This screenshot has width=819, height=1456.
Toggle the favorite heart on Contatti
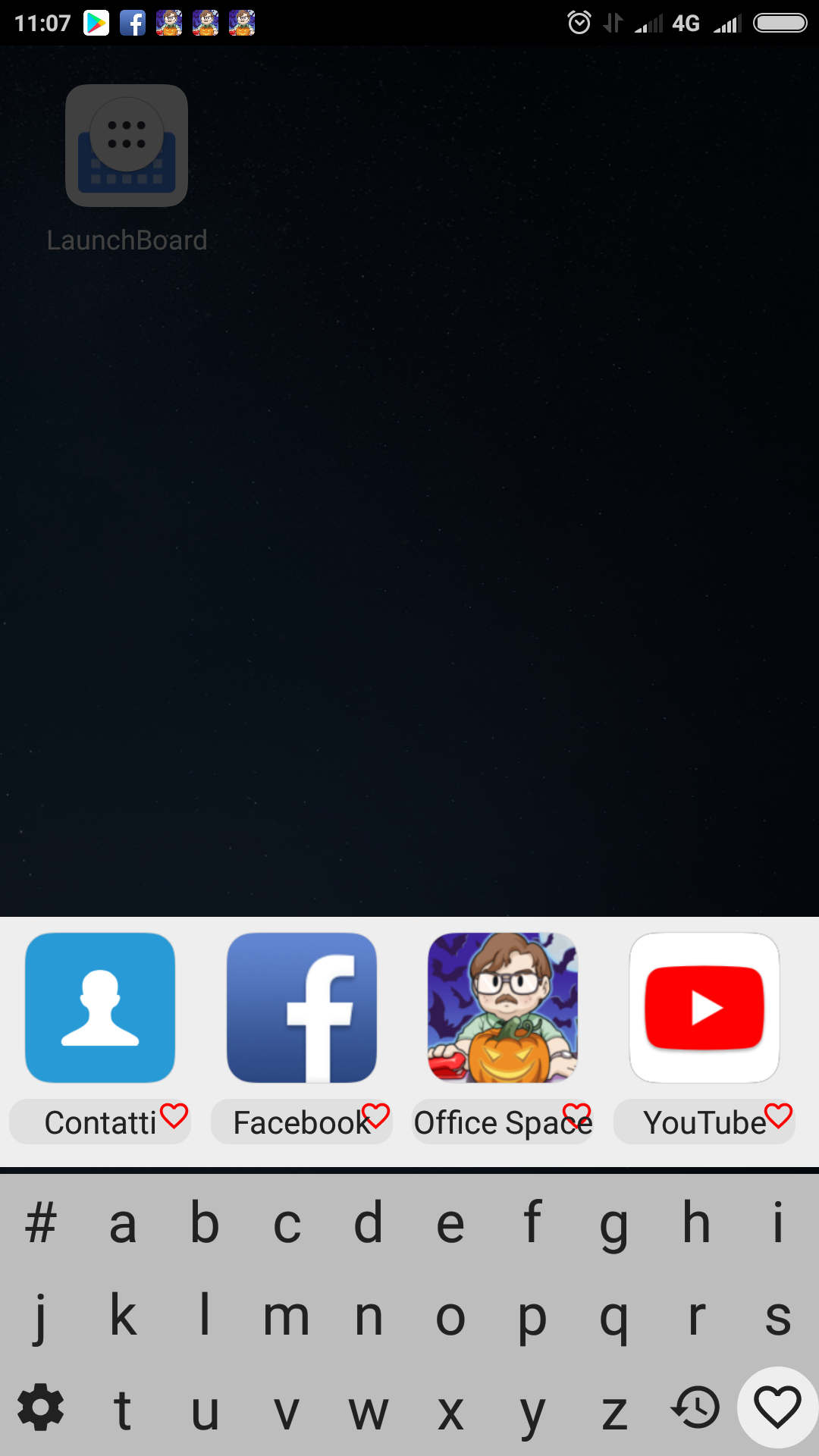(174, 1116)
